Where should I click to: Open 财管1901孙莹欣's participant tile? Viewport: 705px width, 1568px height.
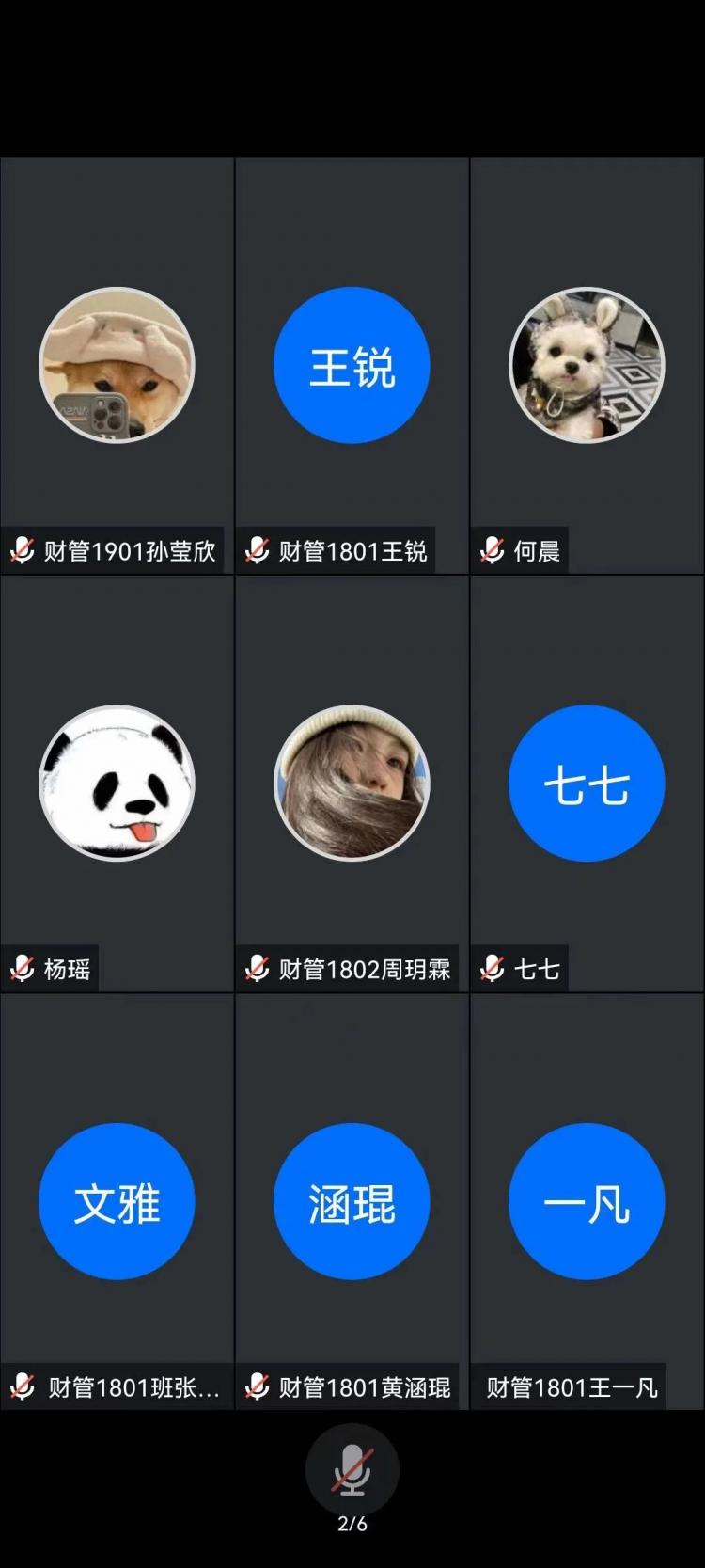[117, 365]
